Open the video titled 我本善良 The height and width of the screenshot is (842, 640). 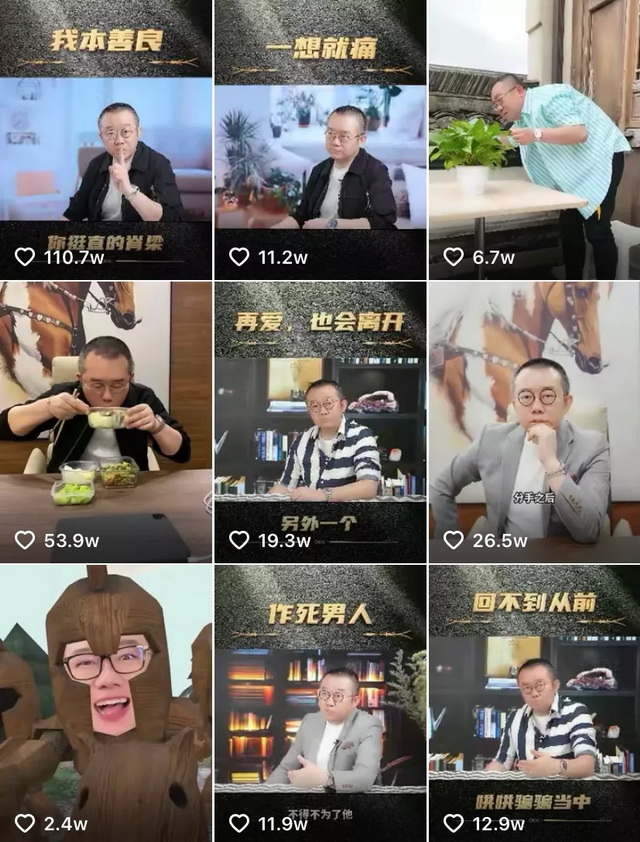click(x=106, y=140)
